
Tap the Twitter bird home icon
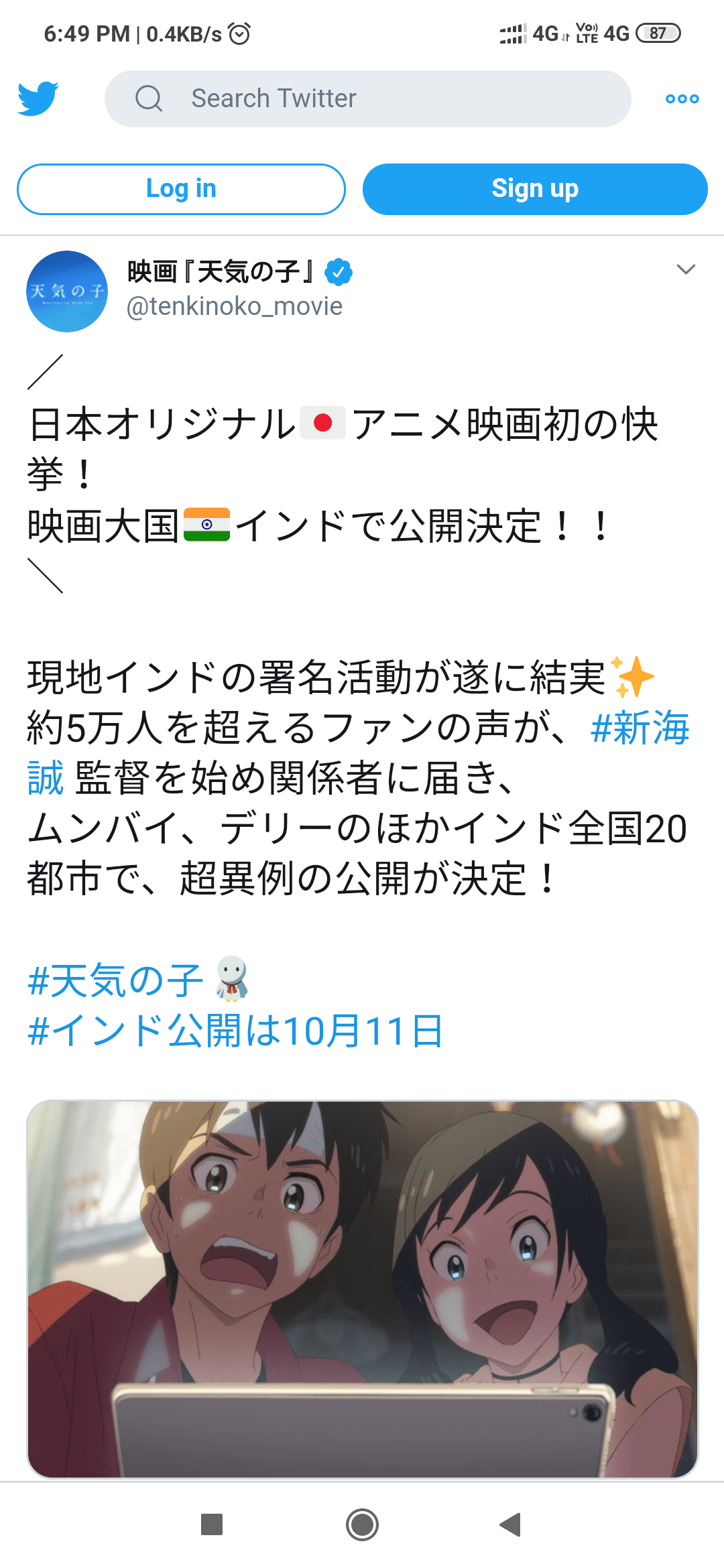[38, 99]
